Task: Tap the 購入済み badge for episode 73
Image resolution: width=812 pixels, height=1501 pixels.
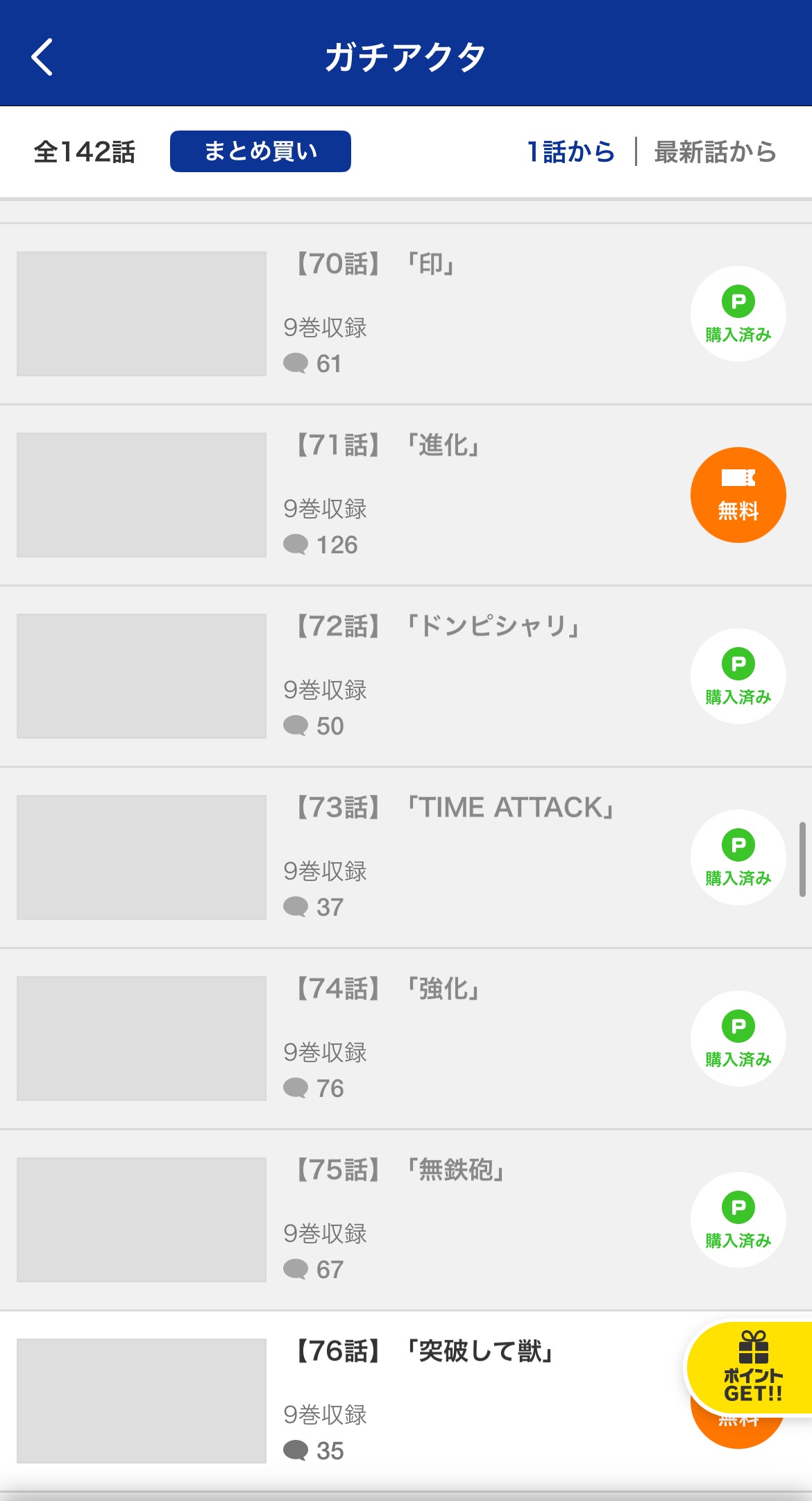Action: coord(738,857)
